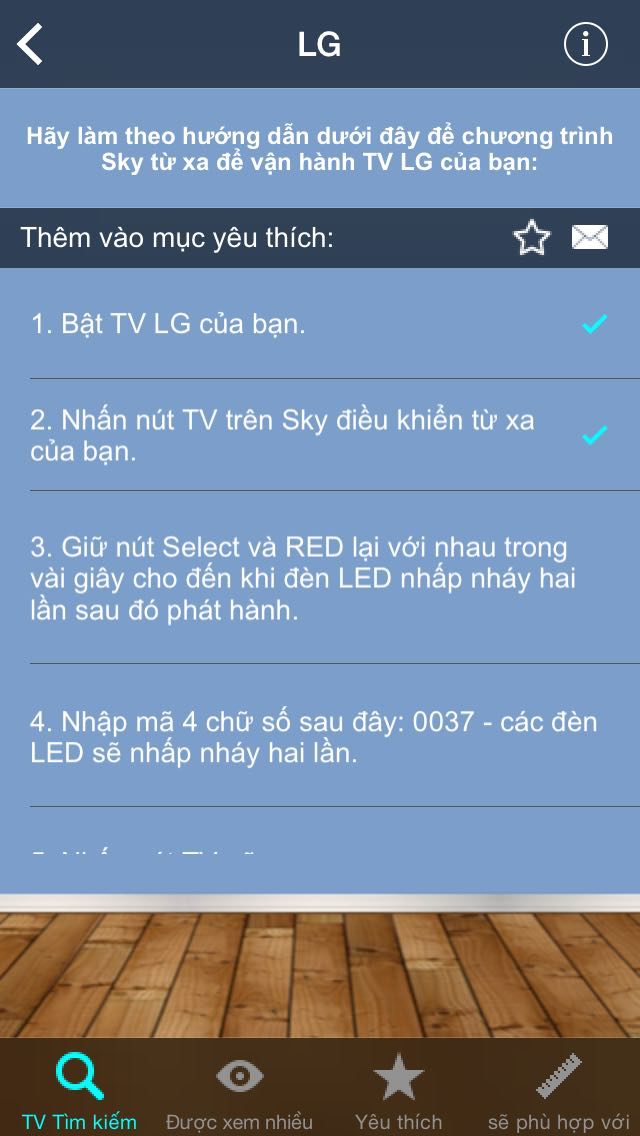Switch to the Yêu thích tab
The image size is (640, 1136).
coord(399,1090)
